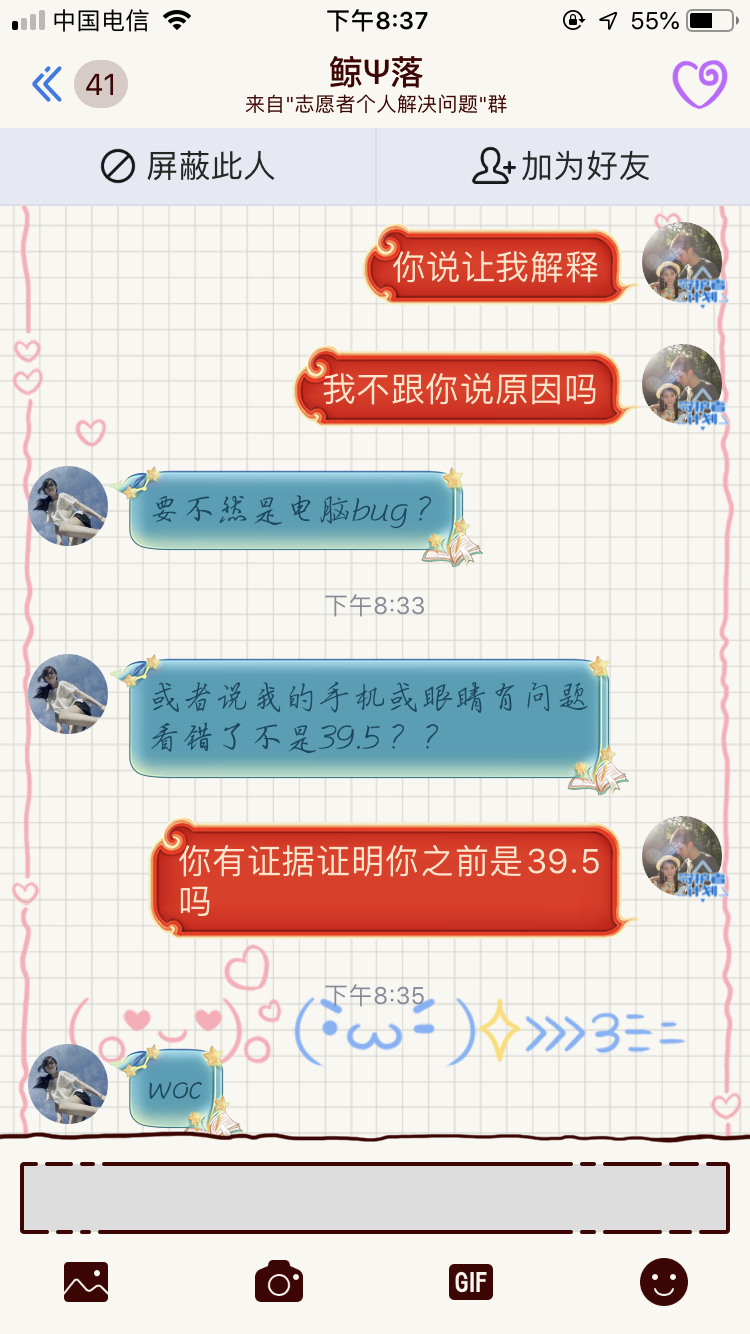
Task: Go back with the double-arrow icon
Action: coord(47,84)
